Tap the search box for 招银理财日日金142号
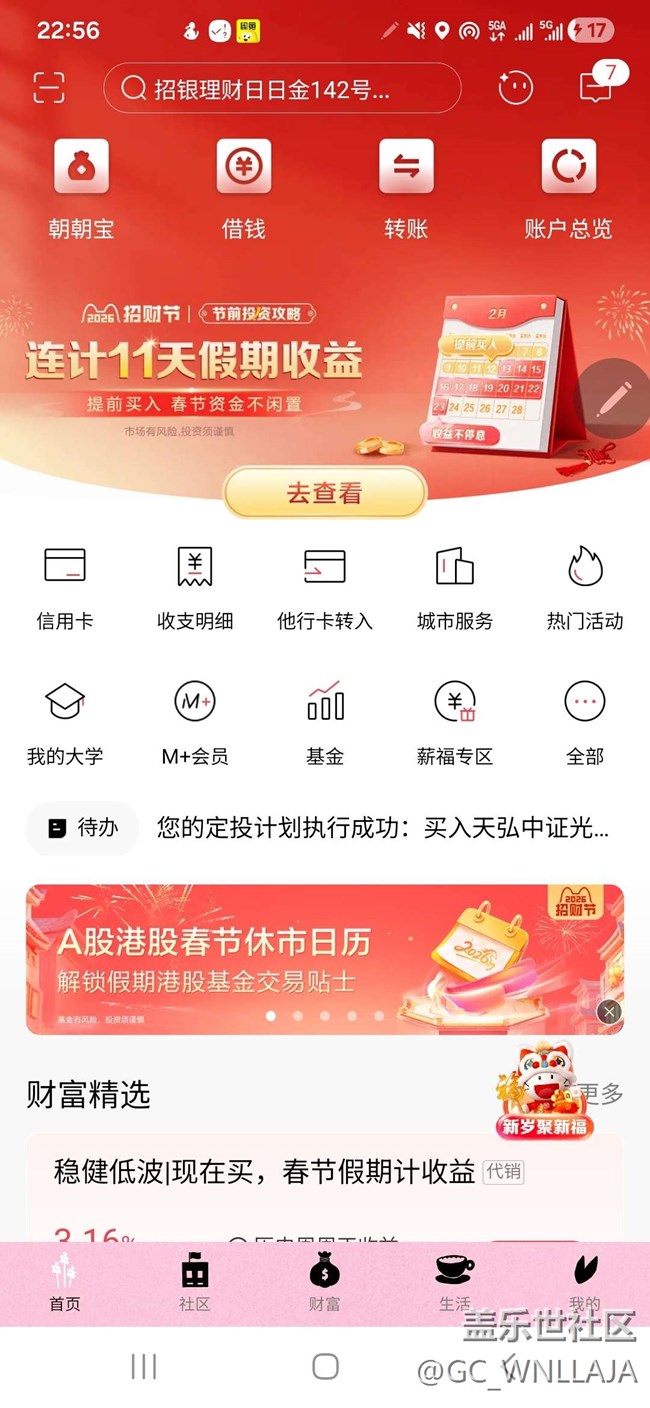 tap(282, 89)
